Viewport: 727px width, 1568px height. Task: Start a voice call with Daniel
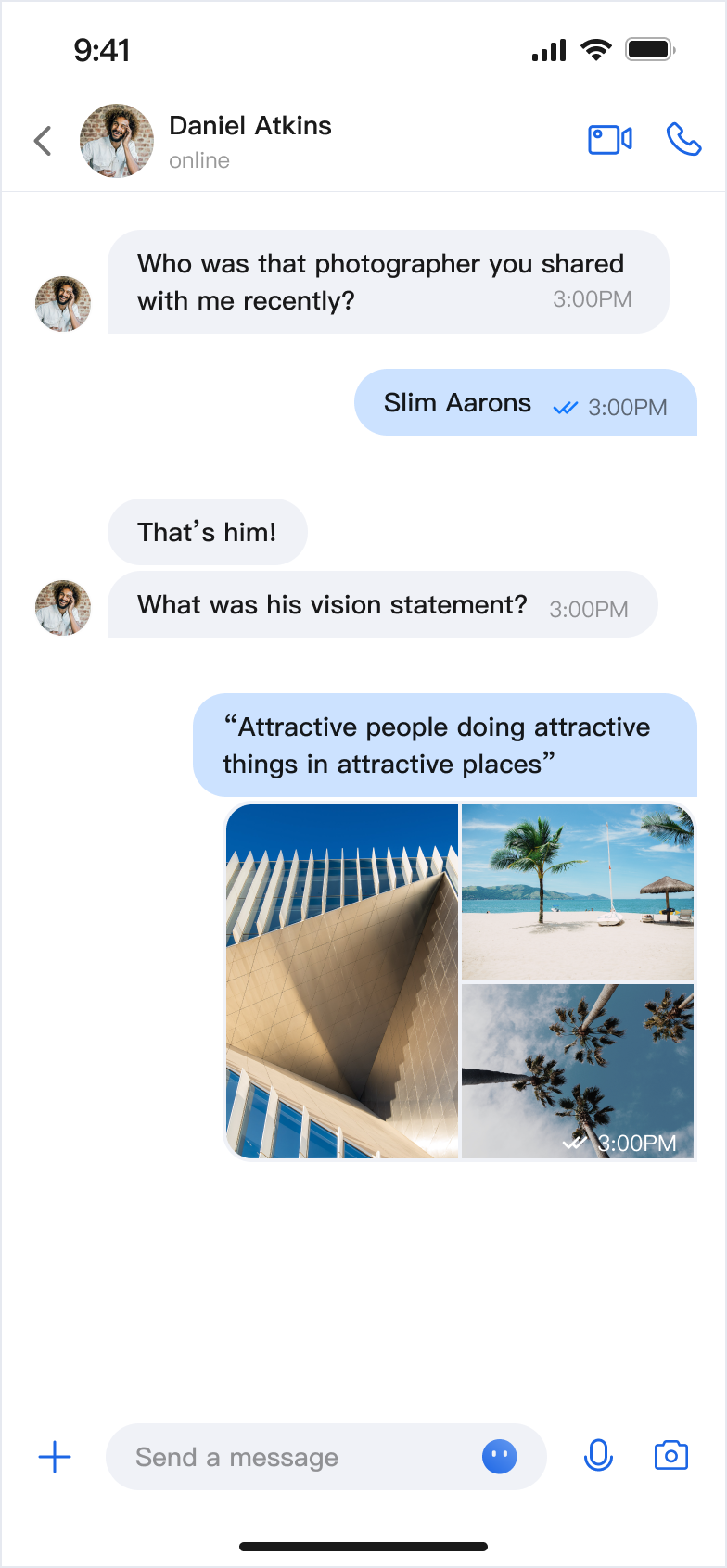click(683, 140)
